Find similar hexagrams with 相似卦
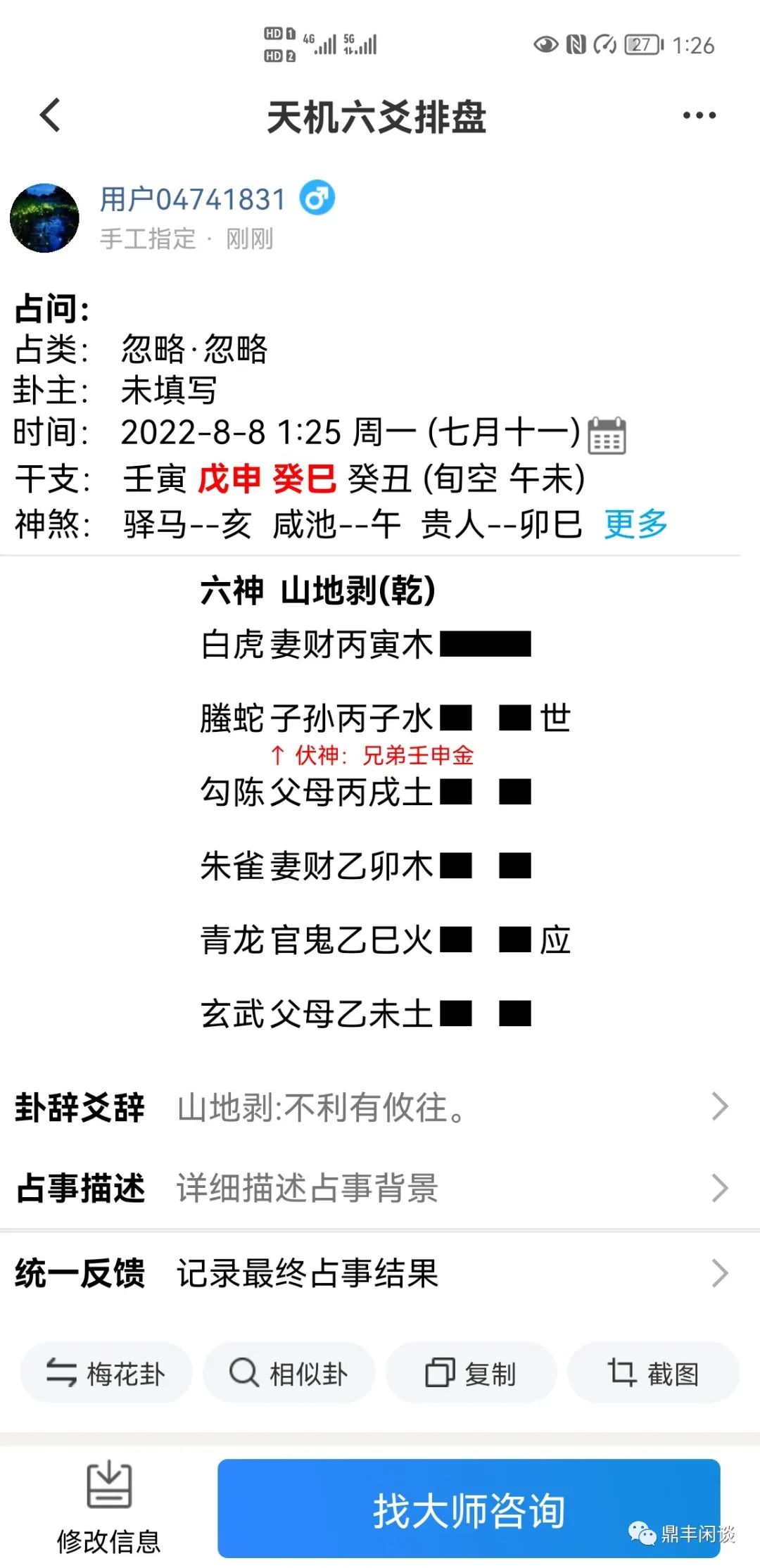Screen dimensions: 760x1568 [289, 1373]
